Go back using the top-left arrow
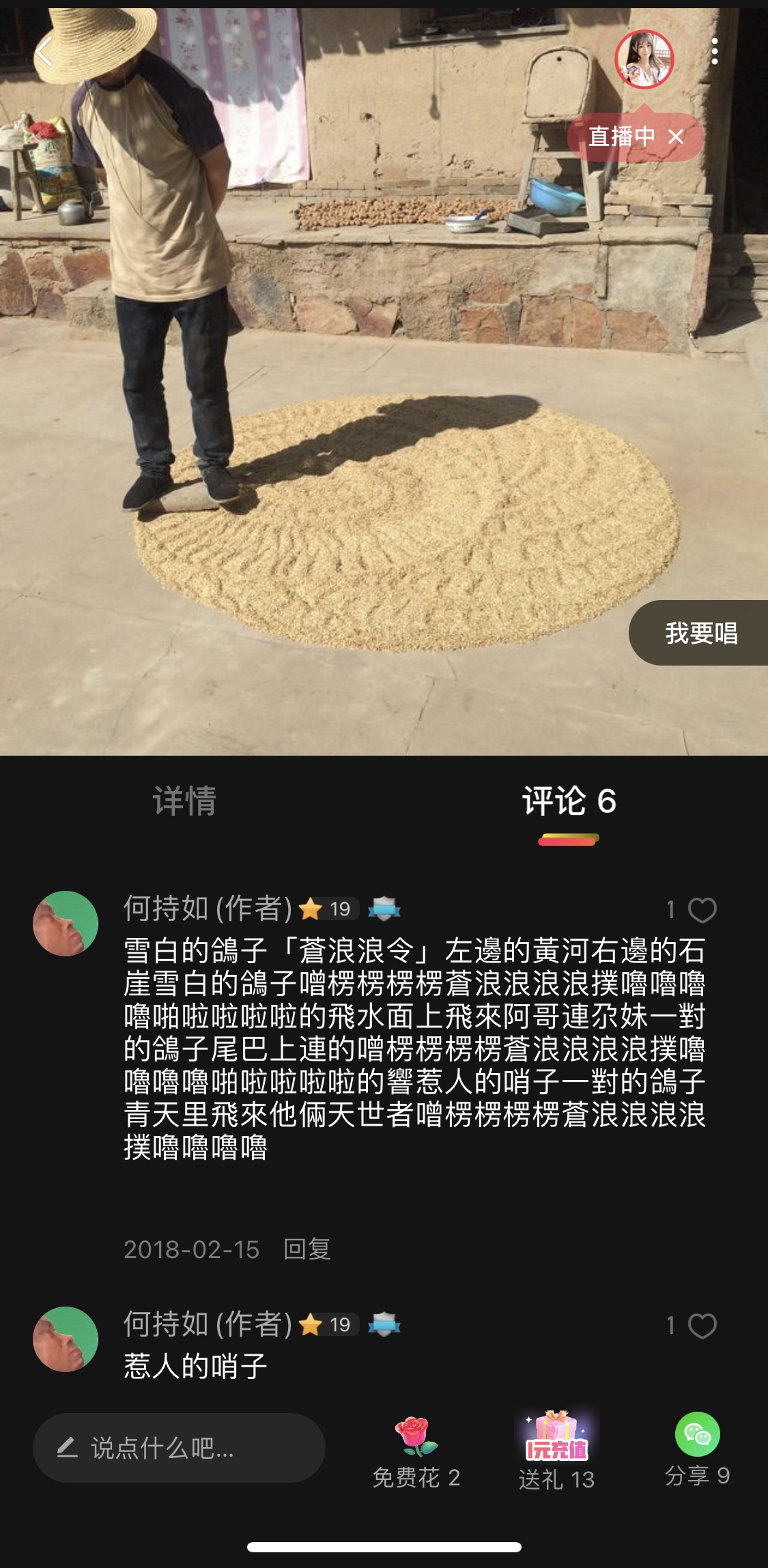 point(44,52)
